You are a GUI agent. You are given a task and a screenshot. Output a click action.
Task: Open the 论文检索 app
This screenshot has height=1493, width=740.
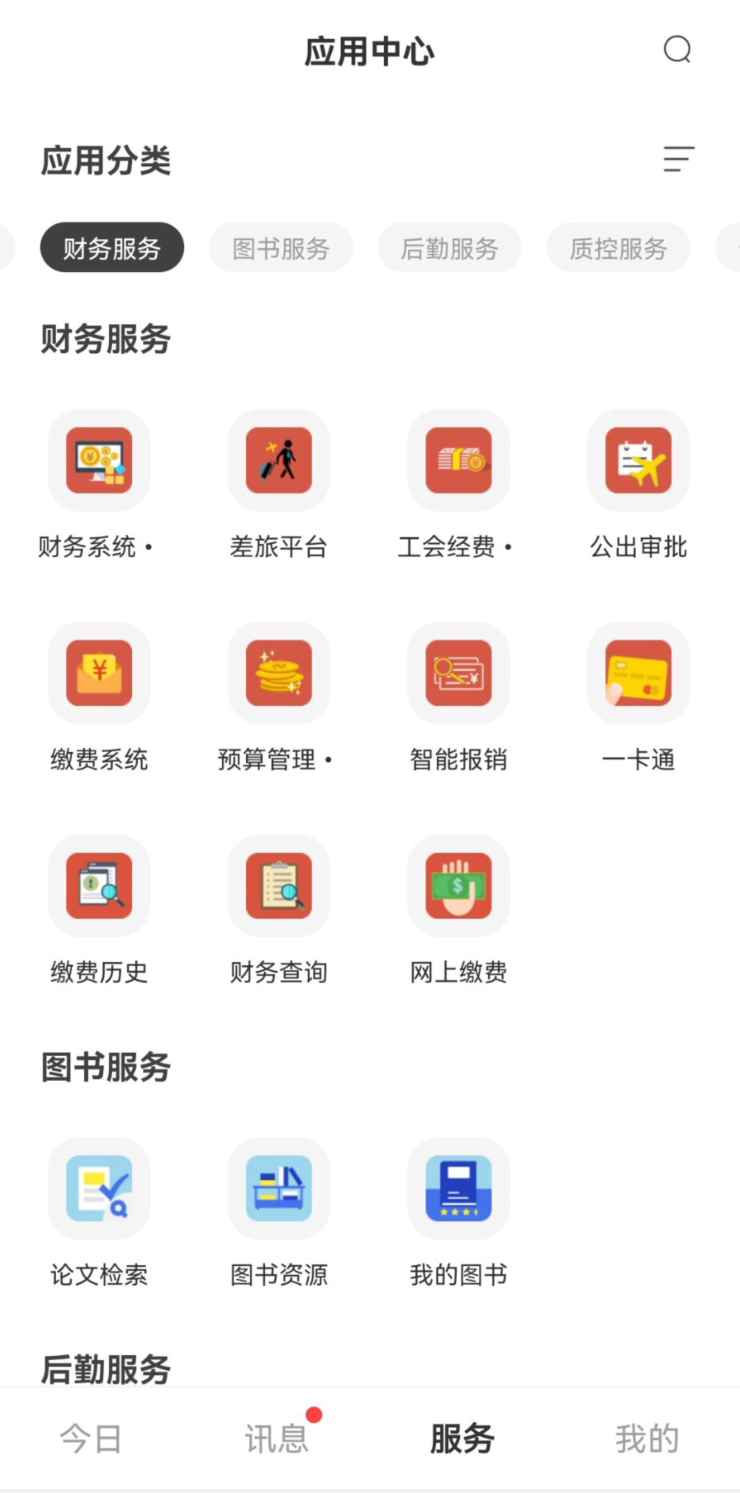point(99,1189)
